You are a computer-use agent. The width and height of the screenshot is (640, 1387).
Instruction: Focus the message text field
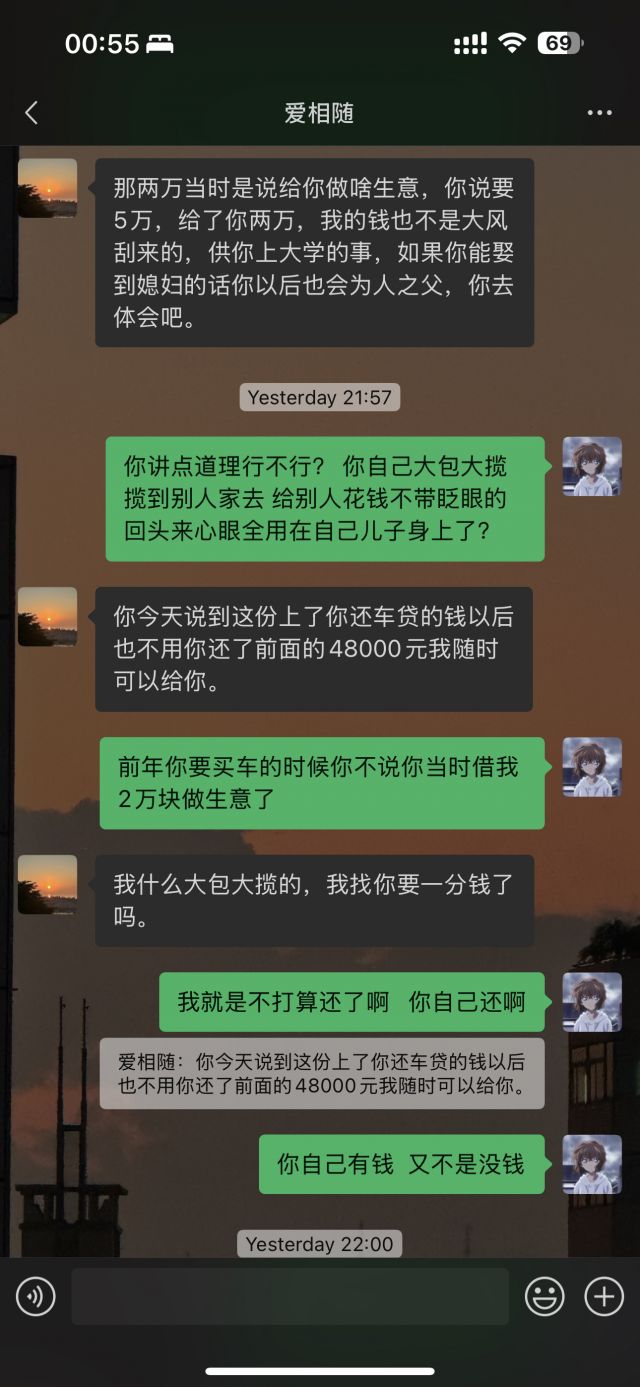coord(290,1297)
